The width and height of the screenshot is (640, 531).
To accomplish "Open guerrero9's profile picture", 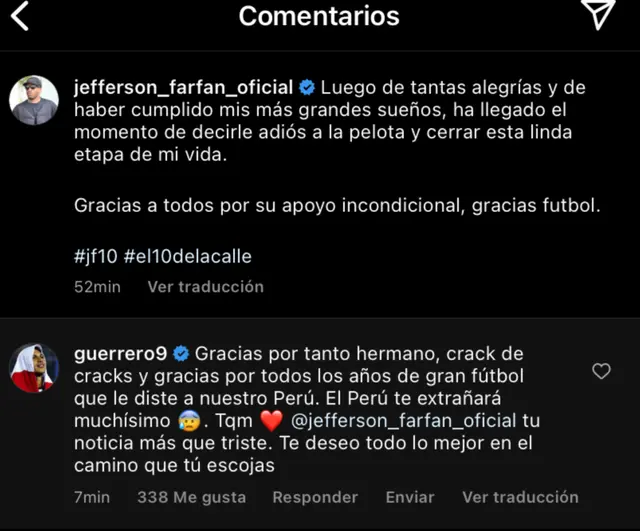I will (x=33, y=367).
